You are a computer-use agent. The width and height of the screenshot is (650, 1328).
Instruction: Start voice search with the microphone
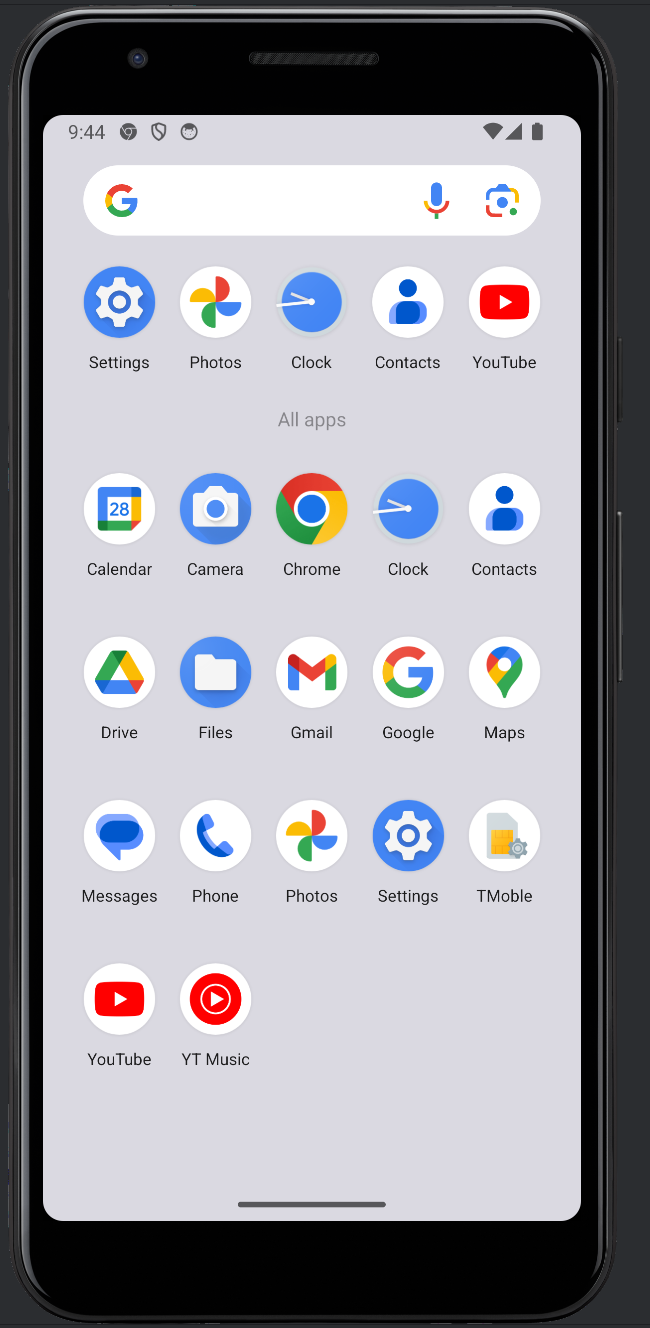click(436, 200)
